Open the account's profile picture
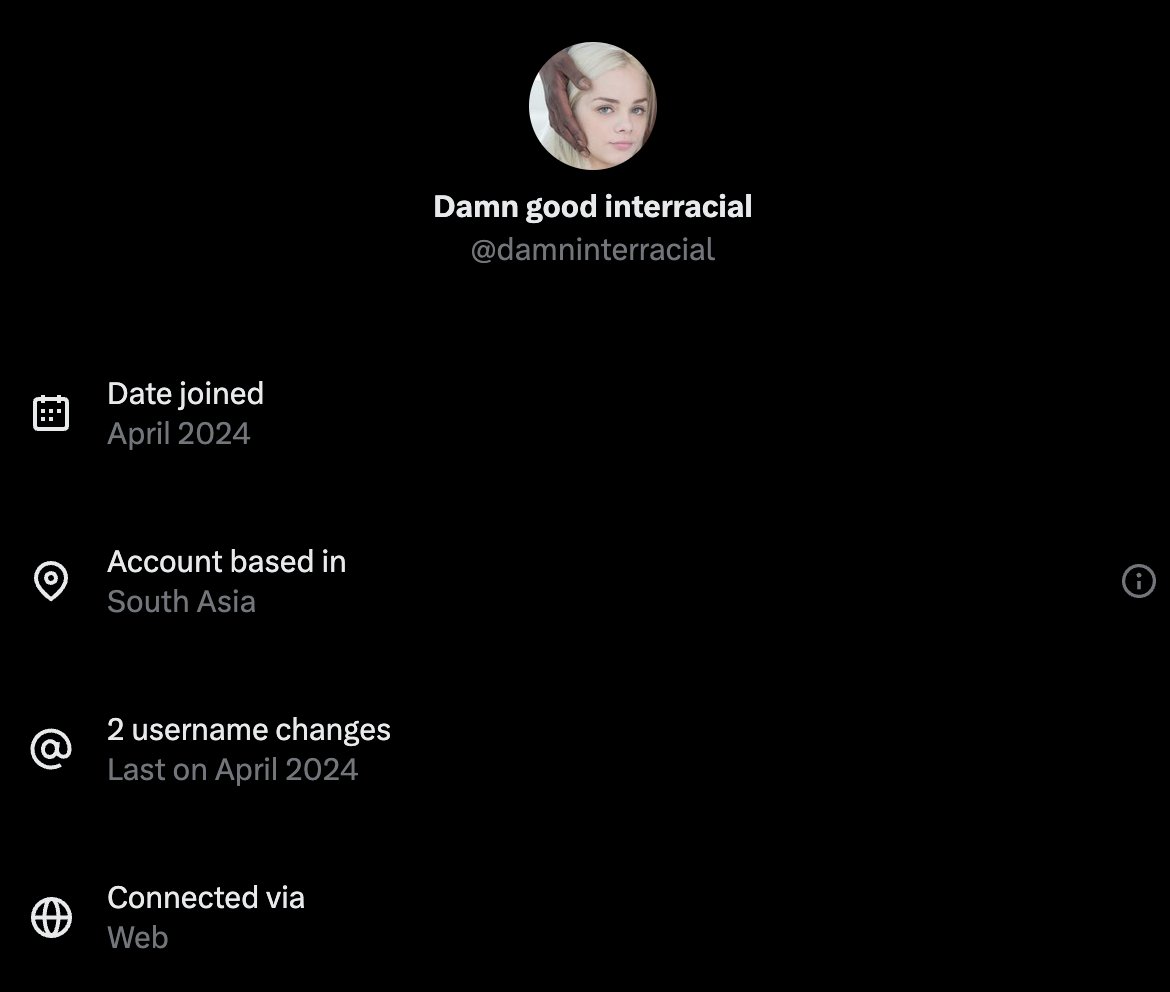This screenshot has width=1170, height=992. pyautogui.click(x=592, y=106)
